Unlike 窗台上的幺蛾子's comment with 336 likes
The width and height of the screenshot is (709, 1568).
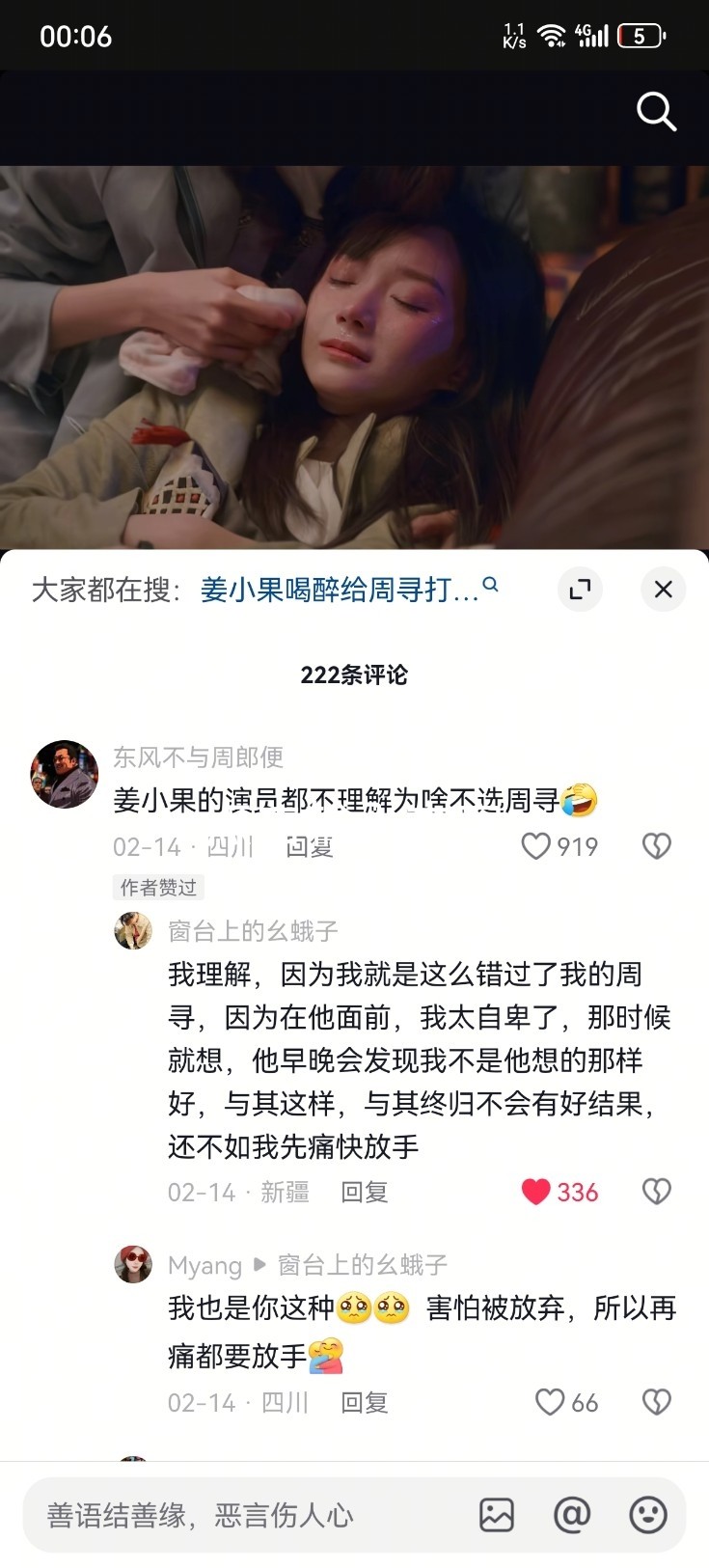tap(559, 1192)
